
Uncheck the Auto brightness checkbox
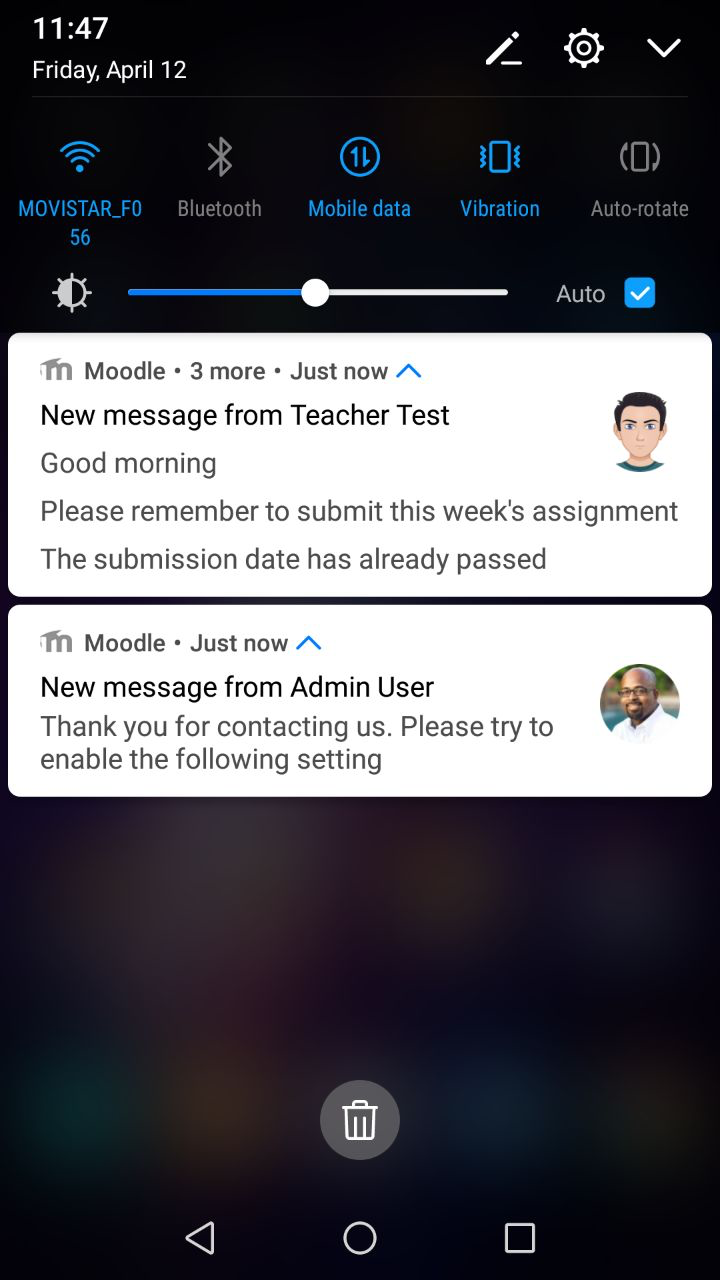pyautogui.click(x=640, y=293)
